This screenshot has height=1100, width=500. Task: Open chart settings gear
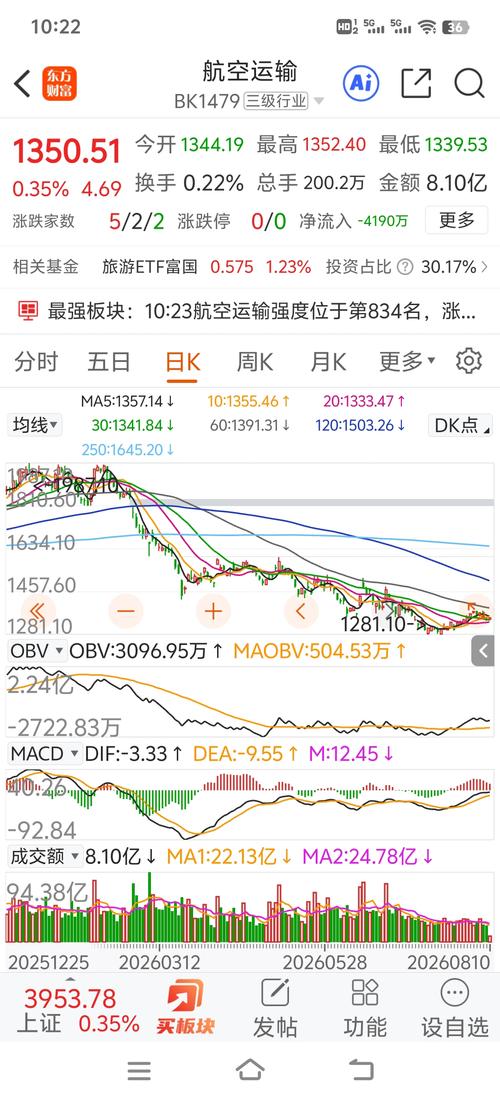click(x=468, y=361)
